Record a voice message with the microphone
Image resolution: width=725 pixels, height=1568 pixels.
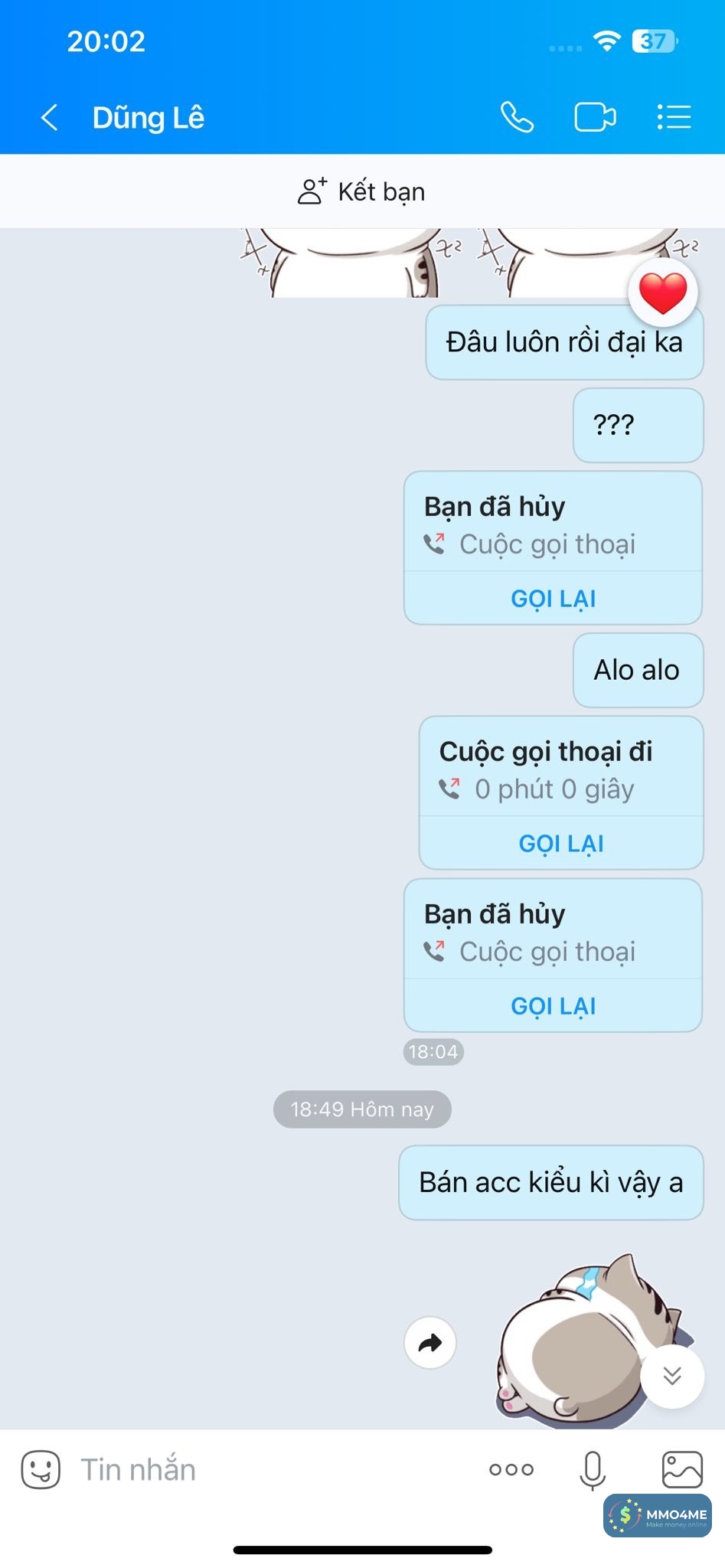point(593,1469)
